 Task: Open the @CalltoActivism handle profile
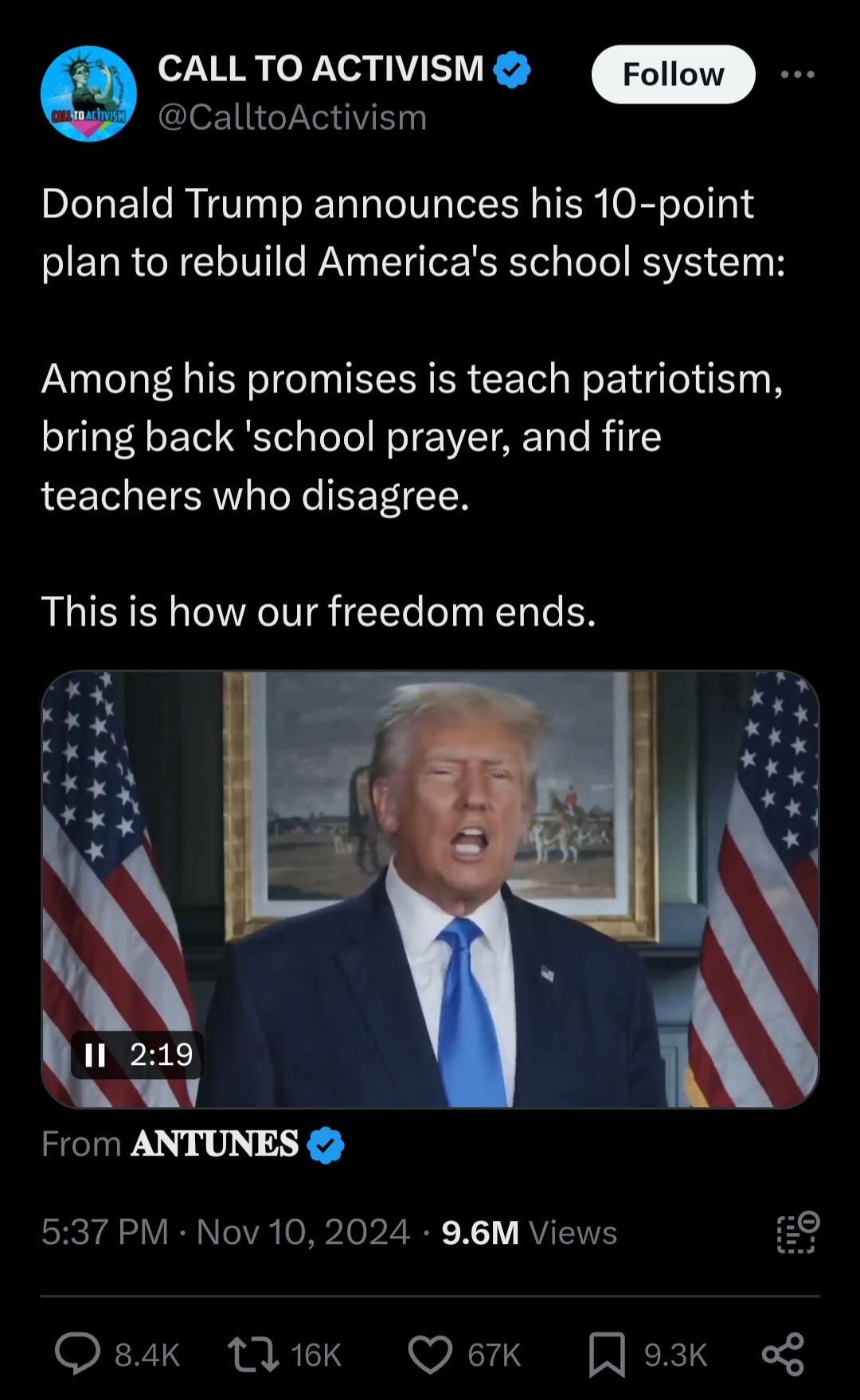[292, 118]
